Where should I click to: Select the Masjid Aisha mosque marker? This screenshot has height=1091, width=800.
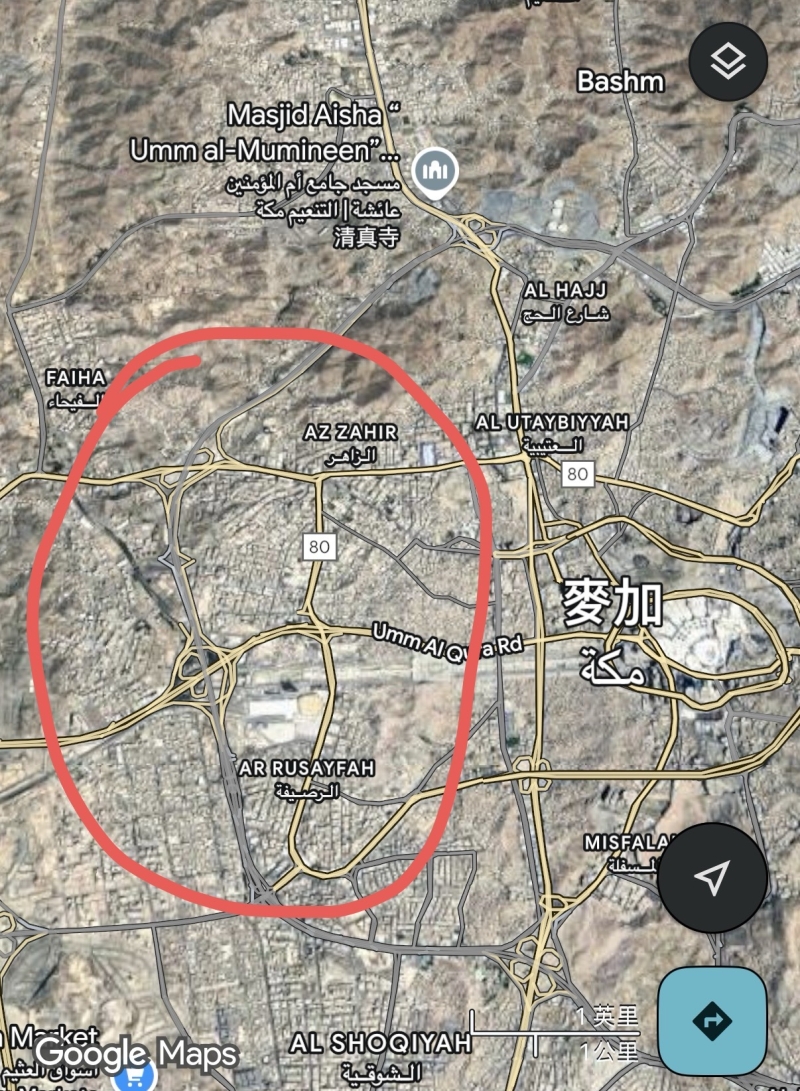[x=435, y=171]
